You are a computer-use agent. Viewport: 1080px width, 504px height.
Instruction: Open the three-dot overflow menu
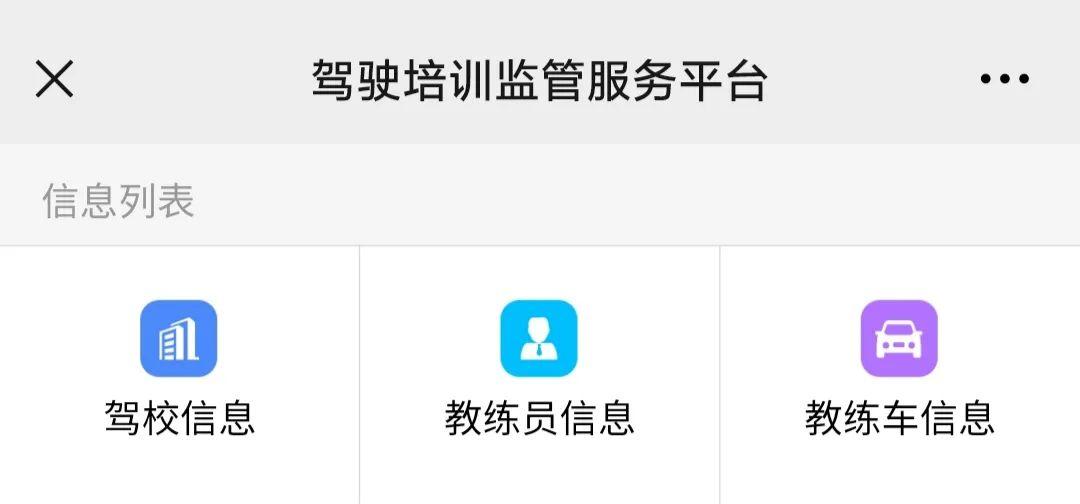tap(1004, 79)
